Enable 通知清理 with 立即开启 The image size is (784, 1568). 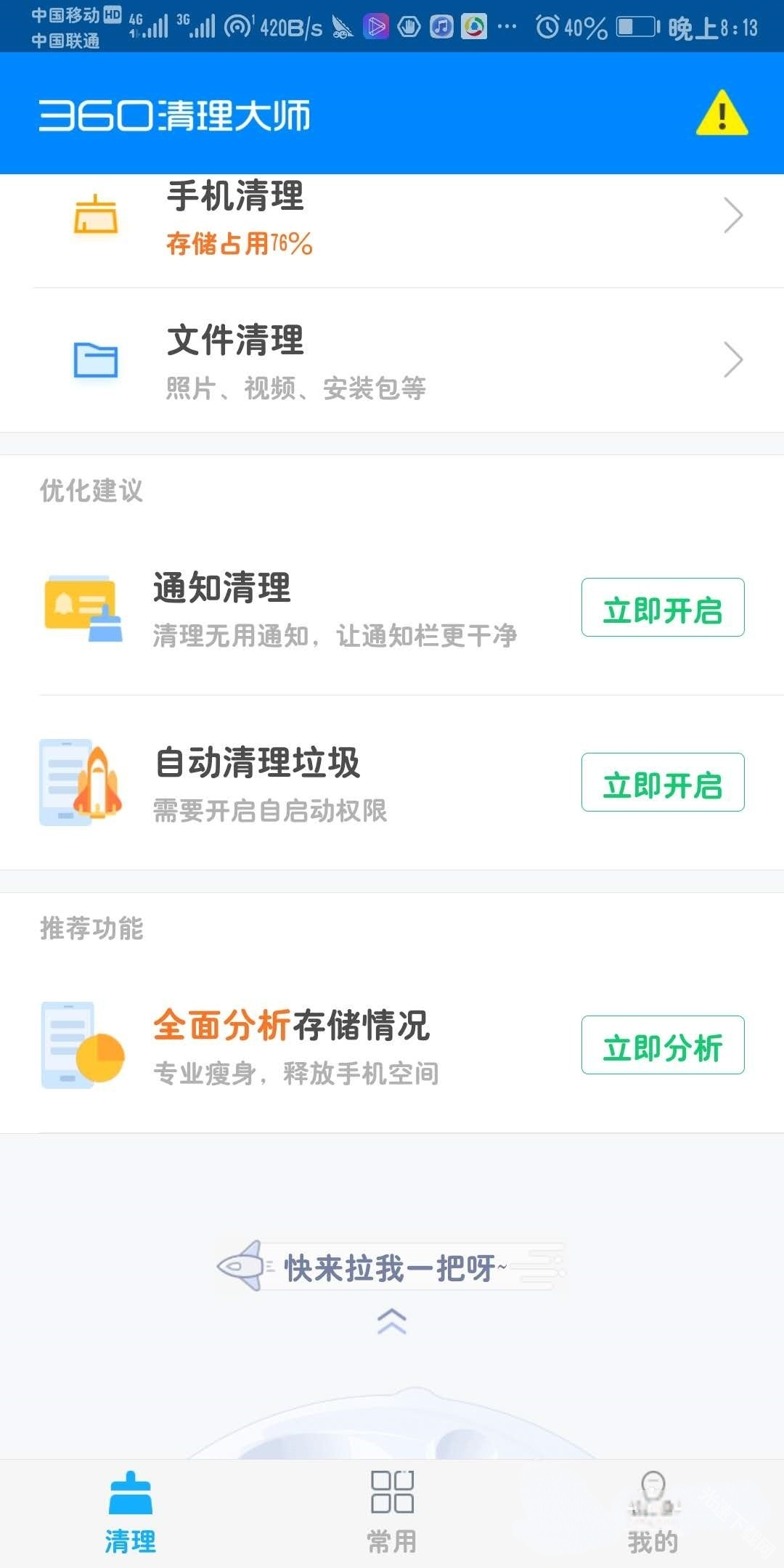[662, 608]
